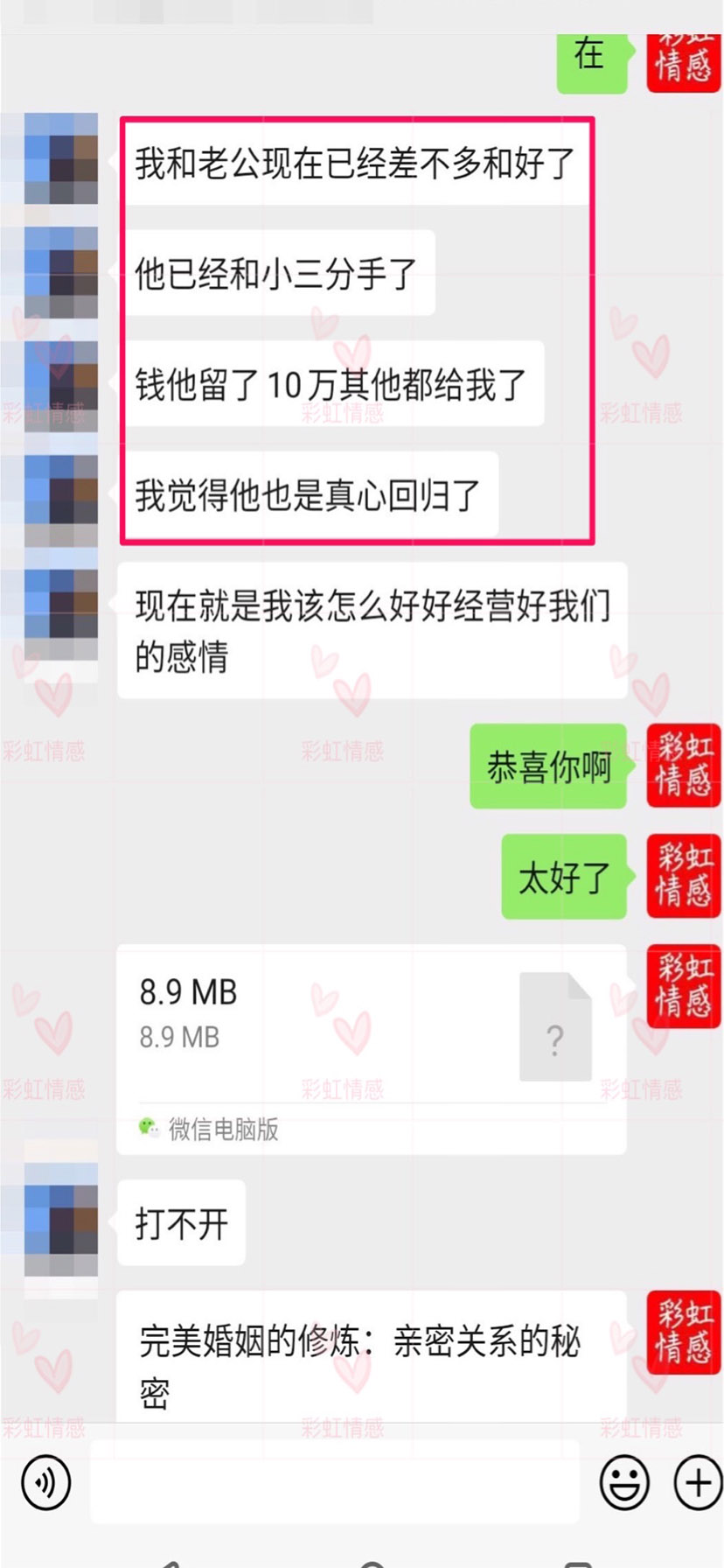View profile of sender next to 打不开
724x1568 pixels.
(x=61, y=1219)
